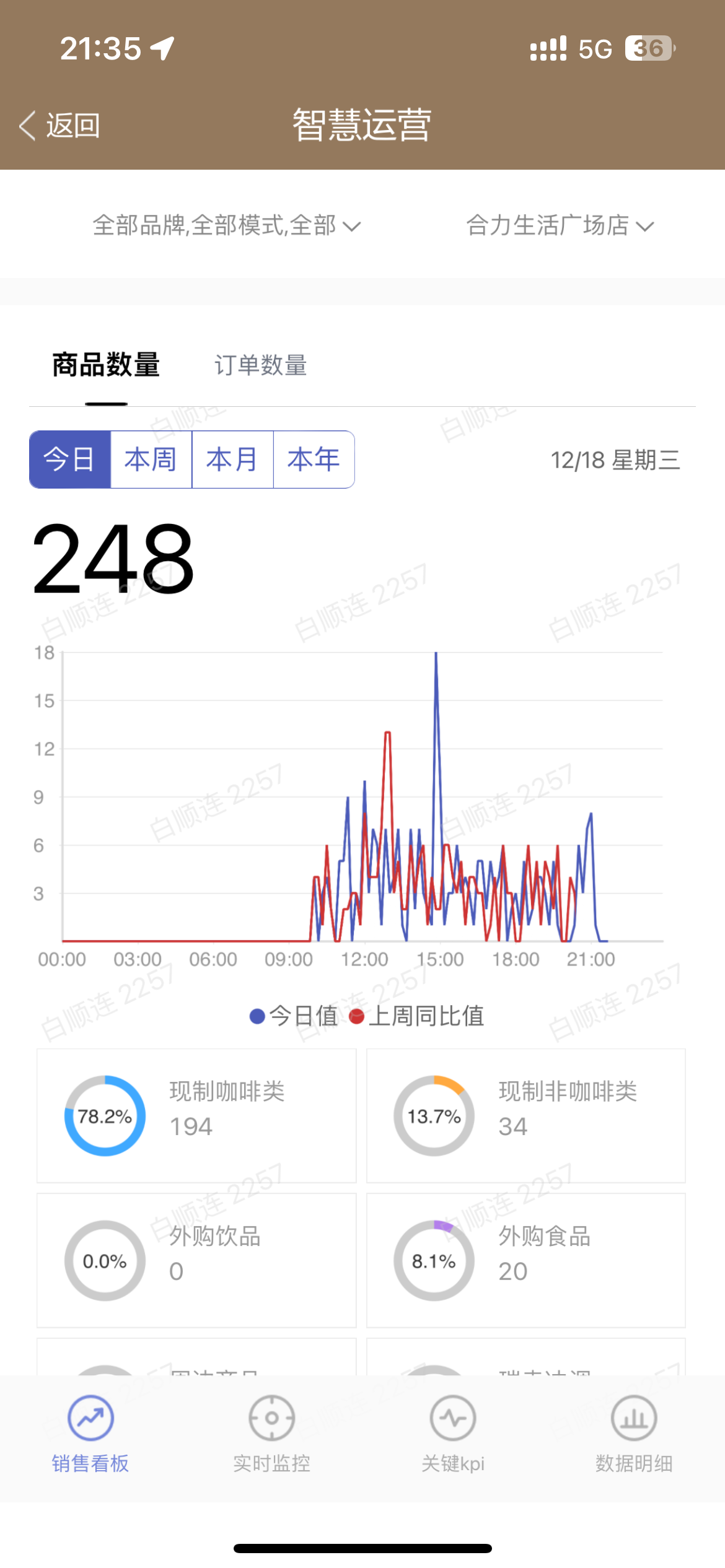
Task: Show 本年 data
Action: click(314, 460)
